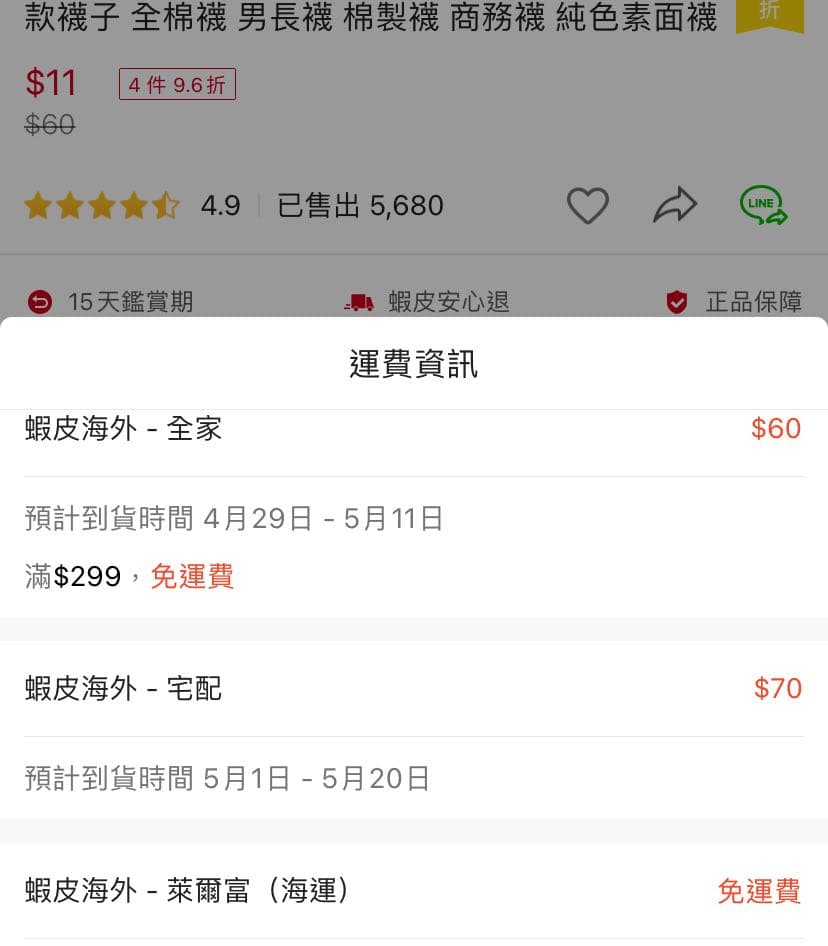Viewport: 828px width, 946px height.
Task: Open the 運費資訊 panel header
Action: tap(413, 364)
